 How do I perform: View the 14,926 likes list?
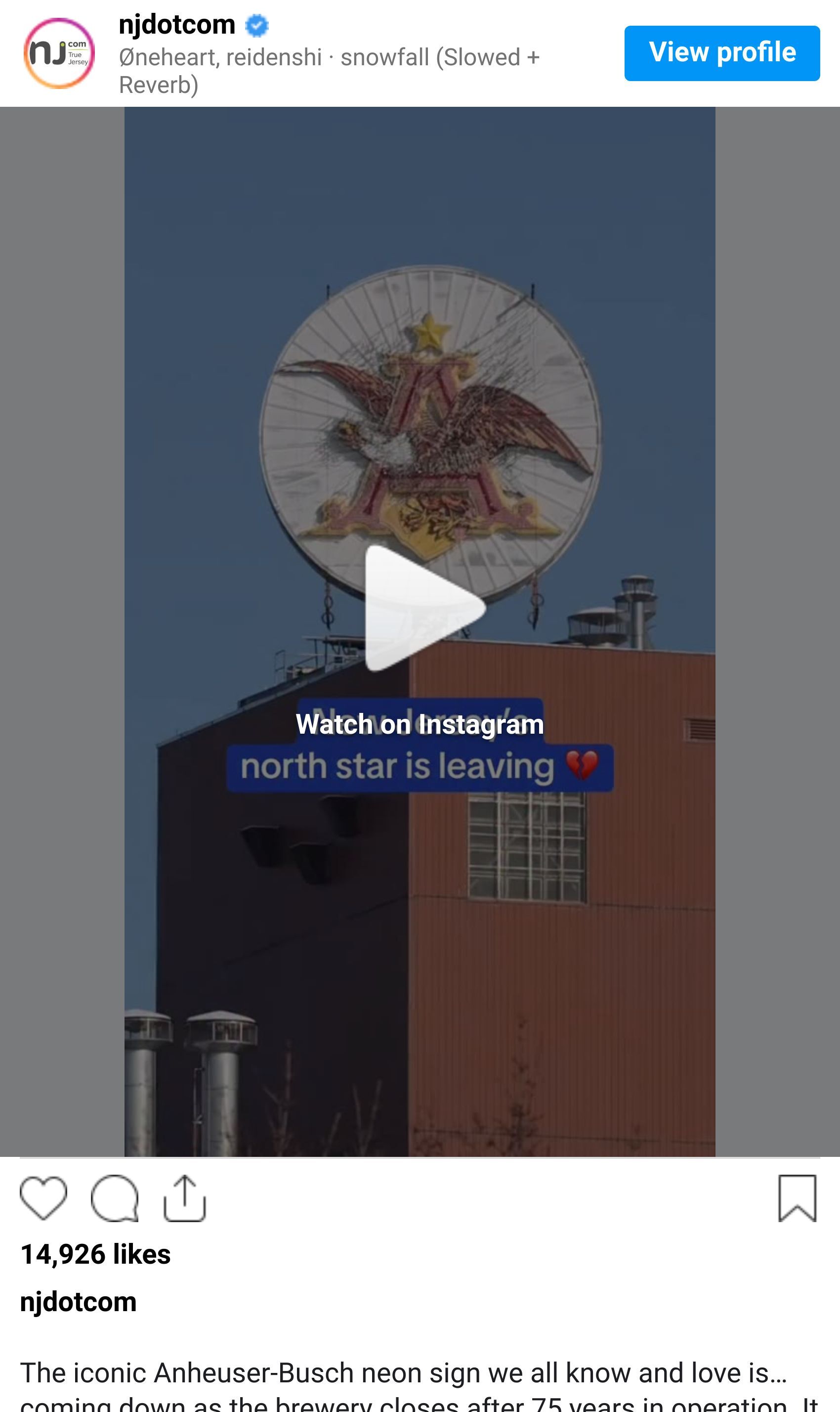(96, 1254)
